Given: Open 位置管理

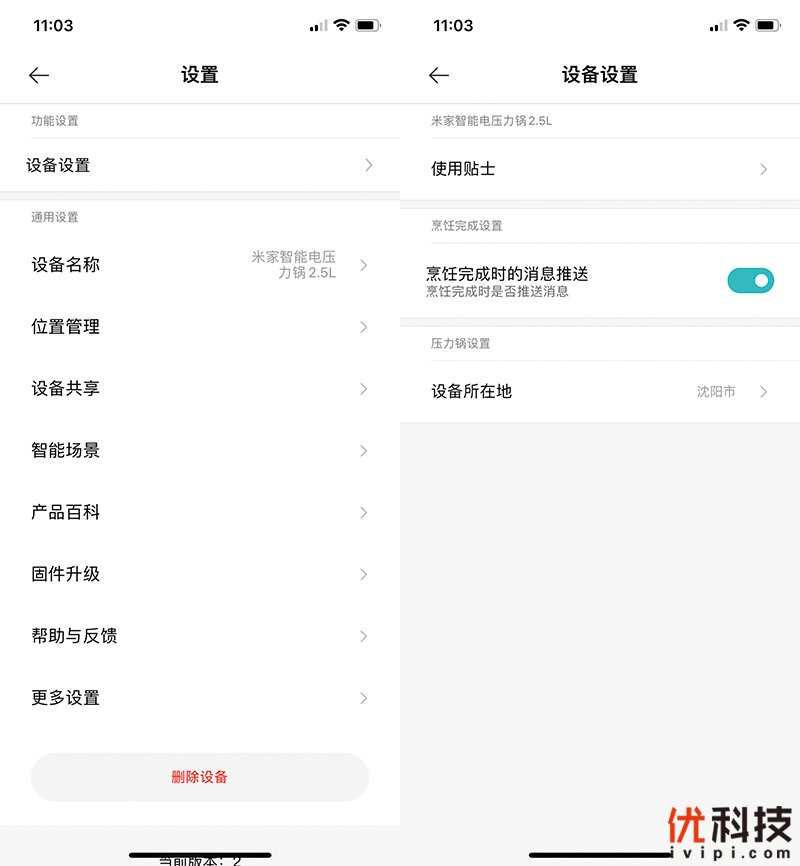Looking at the screenshot, I should coord(200,327).
